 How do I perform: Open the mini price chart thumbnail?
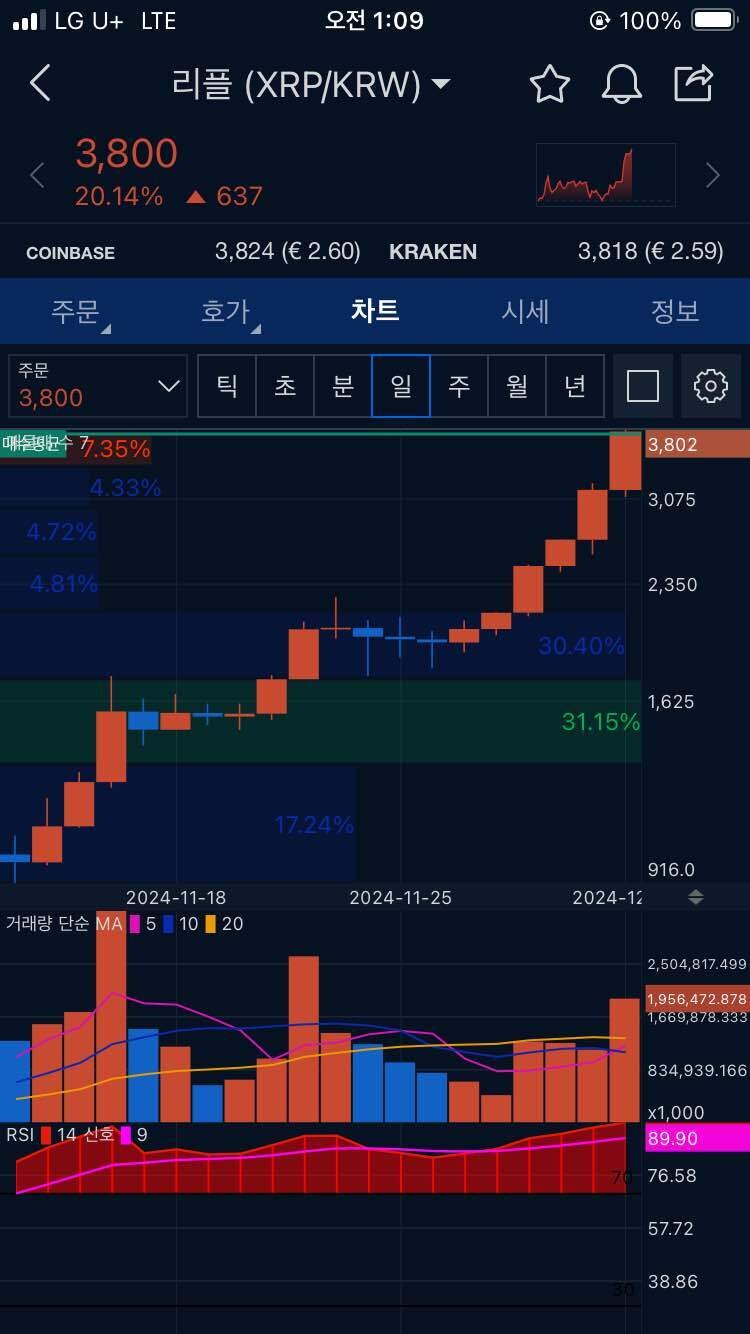tap(605, 175)
